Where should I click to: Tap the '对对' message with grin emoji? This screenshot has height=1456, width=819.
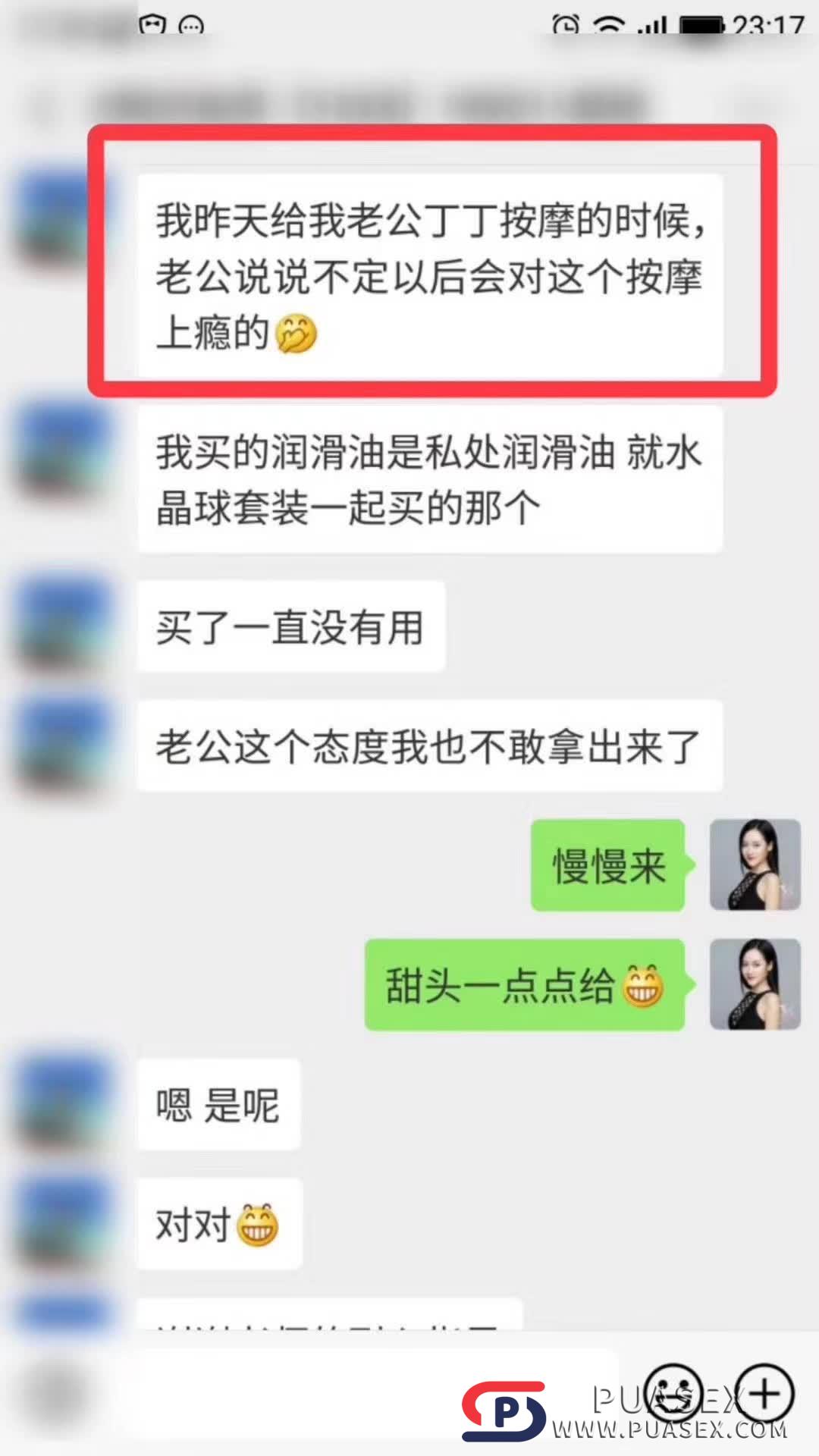click(x=218, y=1223)
